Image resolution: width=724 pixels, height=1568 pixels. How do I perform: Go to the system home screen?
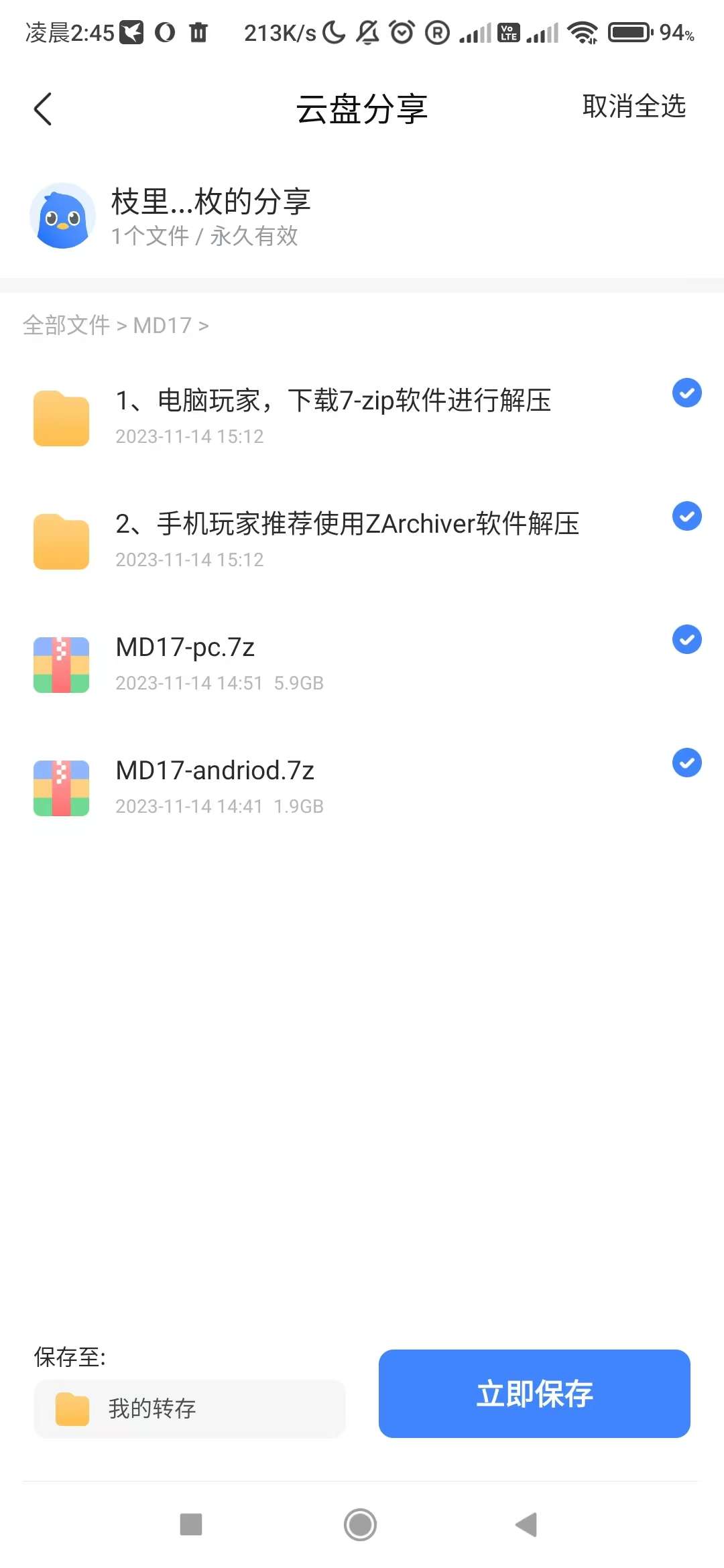361,1524
